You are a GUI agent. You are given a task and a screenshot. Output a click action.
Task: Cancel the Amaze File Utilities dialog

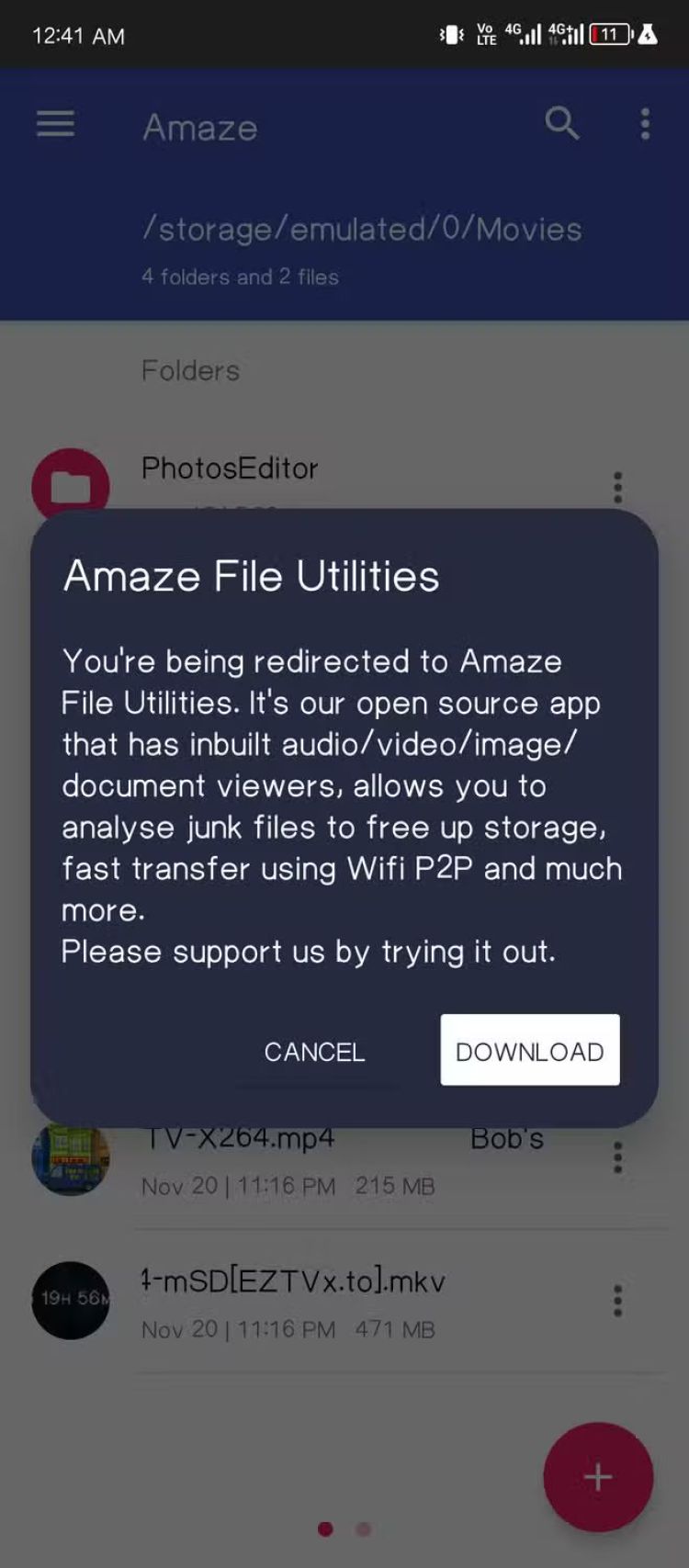coord(314,1052)
